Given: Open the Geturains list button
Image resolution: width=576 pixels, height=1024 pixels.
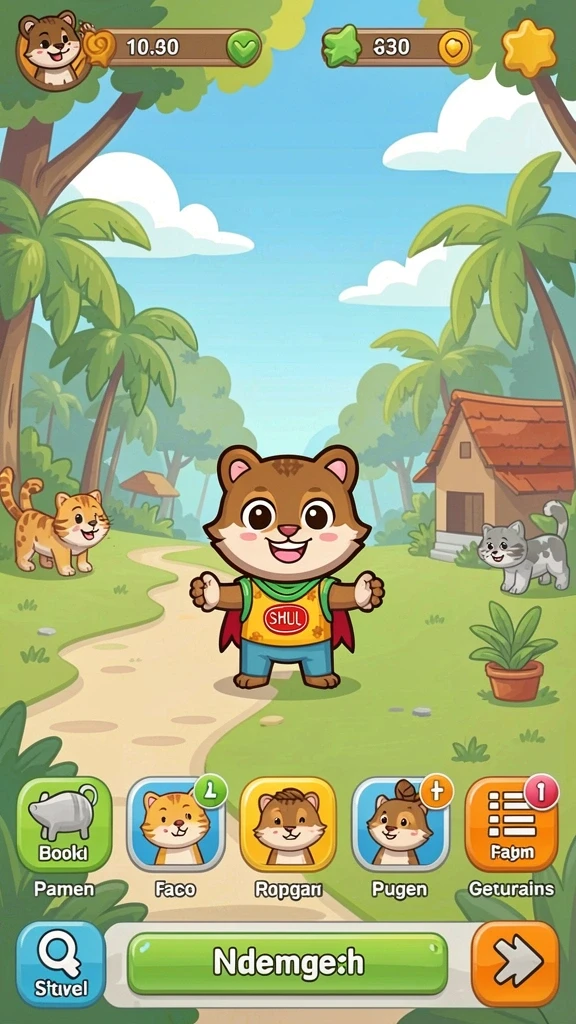Looking at the screenshot, I should point(511,824).
